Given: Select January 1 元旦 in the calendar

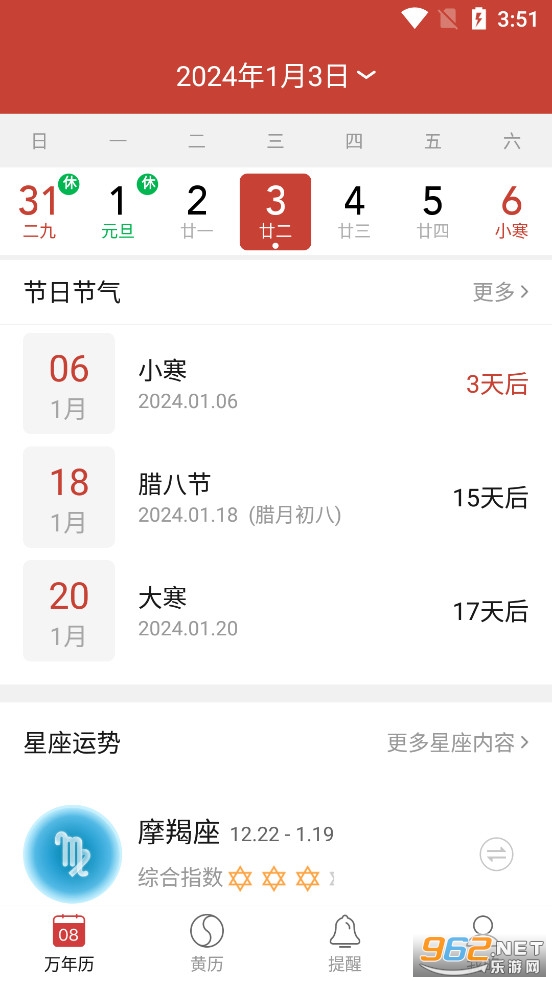Looking at the screenshot, I should pyautogui.click(x=118, y=211).
